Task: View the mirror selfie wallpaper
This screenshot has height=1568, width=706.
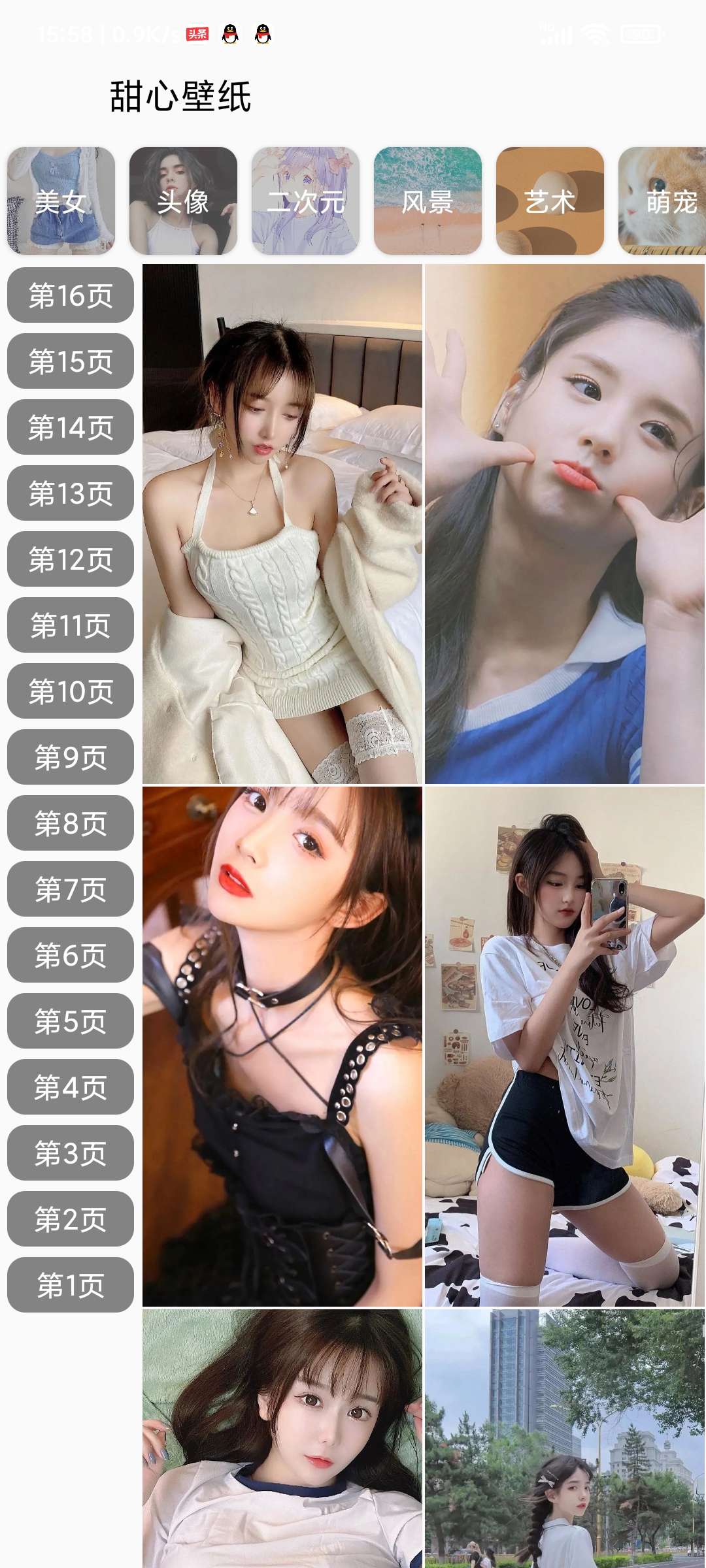Action: (x=565, y=1047)
